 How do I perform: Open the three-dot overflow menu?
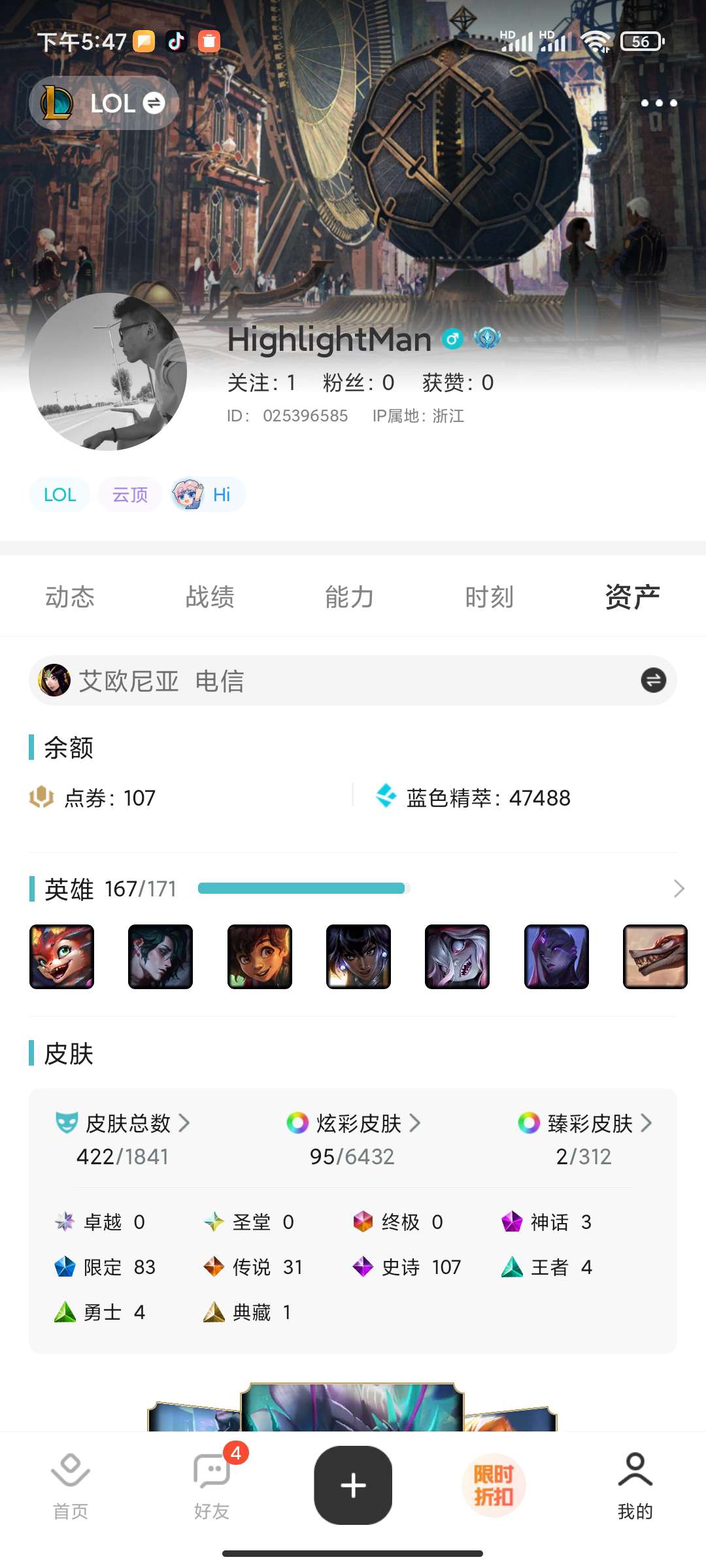pos(658,103)
